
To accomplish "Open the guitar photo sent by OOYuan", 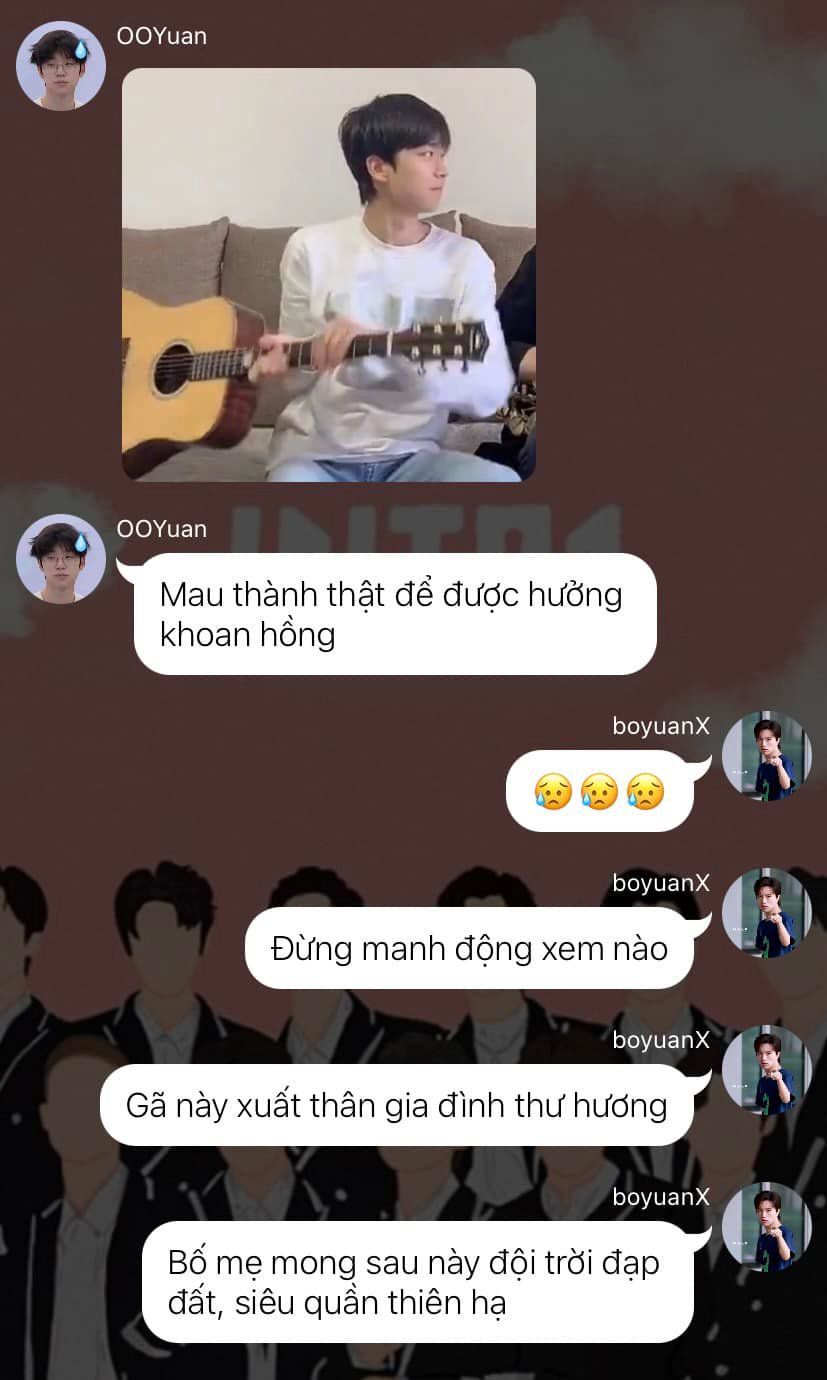I will tap(329, 275).
